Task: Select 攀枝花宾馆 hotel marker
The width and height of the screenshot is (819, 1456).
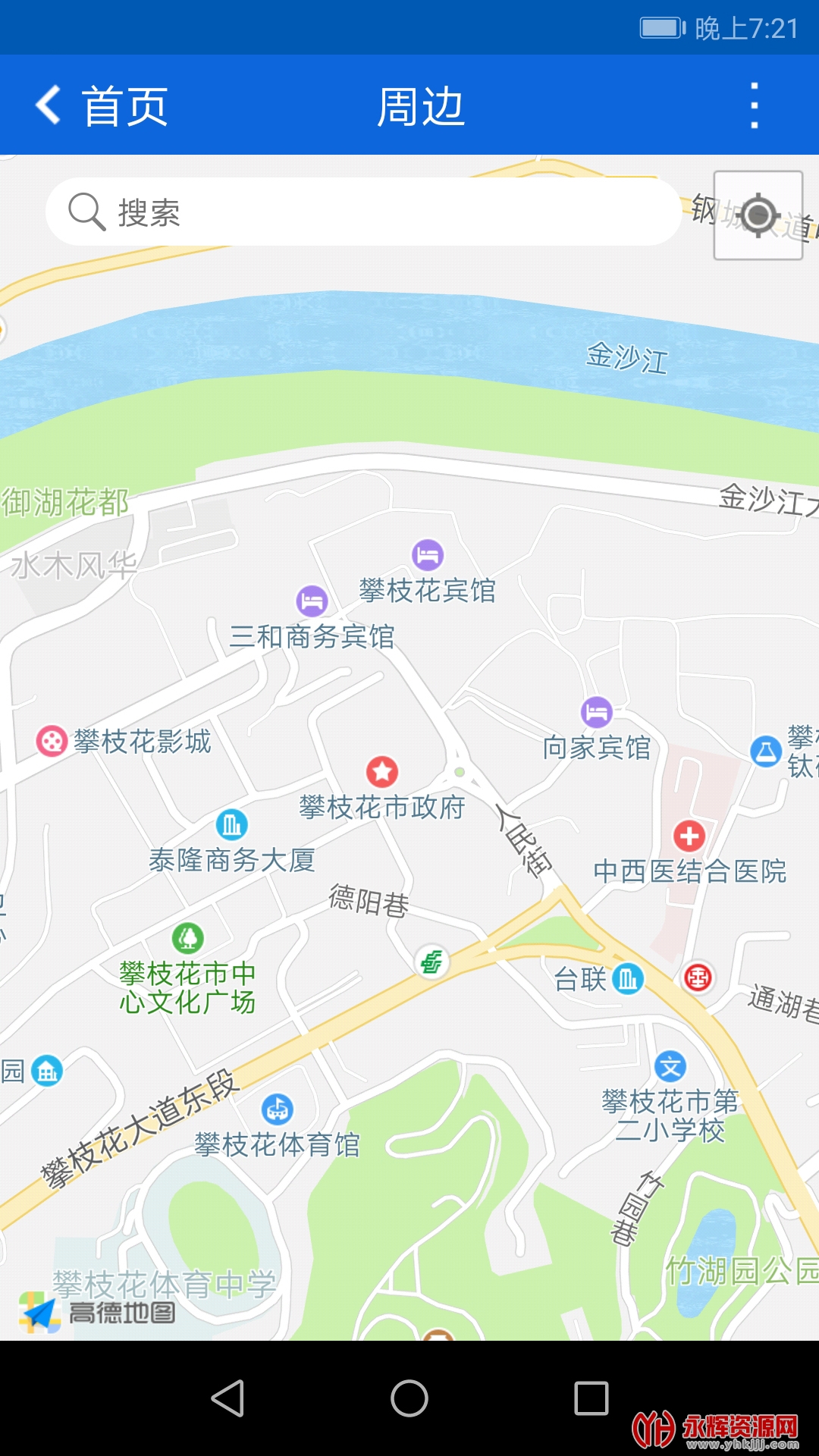Action: [428, 555]
